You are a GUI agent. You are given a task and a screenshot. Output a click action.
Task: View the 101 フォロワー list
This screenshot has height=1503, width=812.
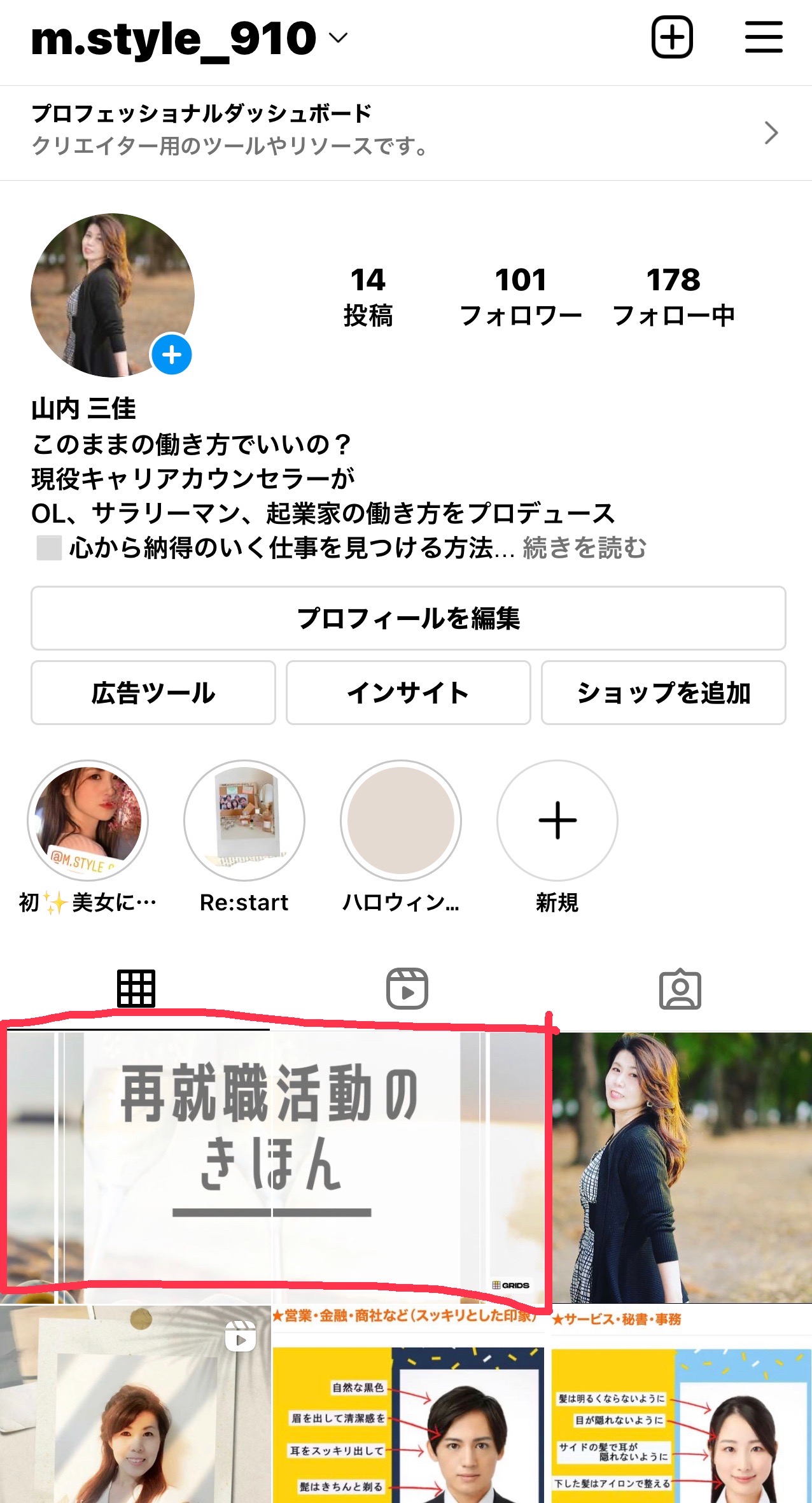[x=521, y=297]
